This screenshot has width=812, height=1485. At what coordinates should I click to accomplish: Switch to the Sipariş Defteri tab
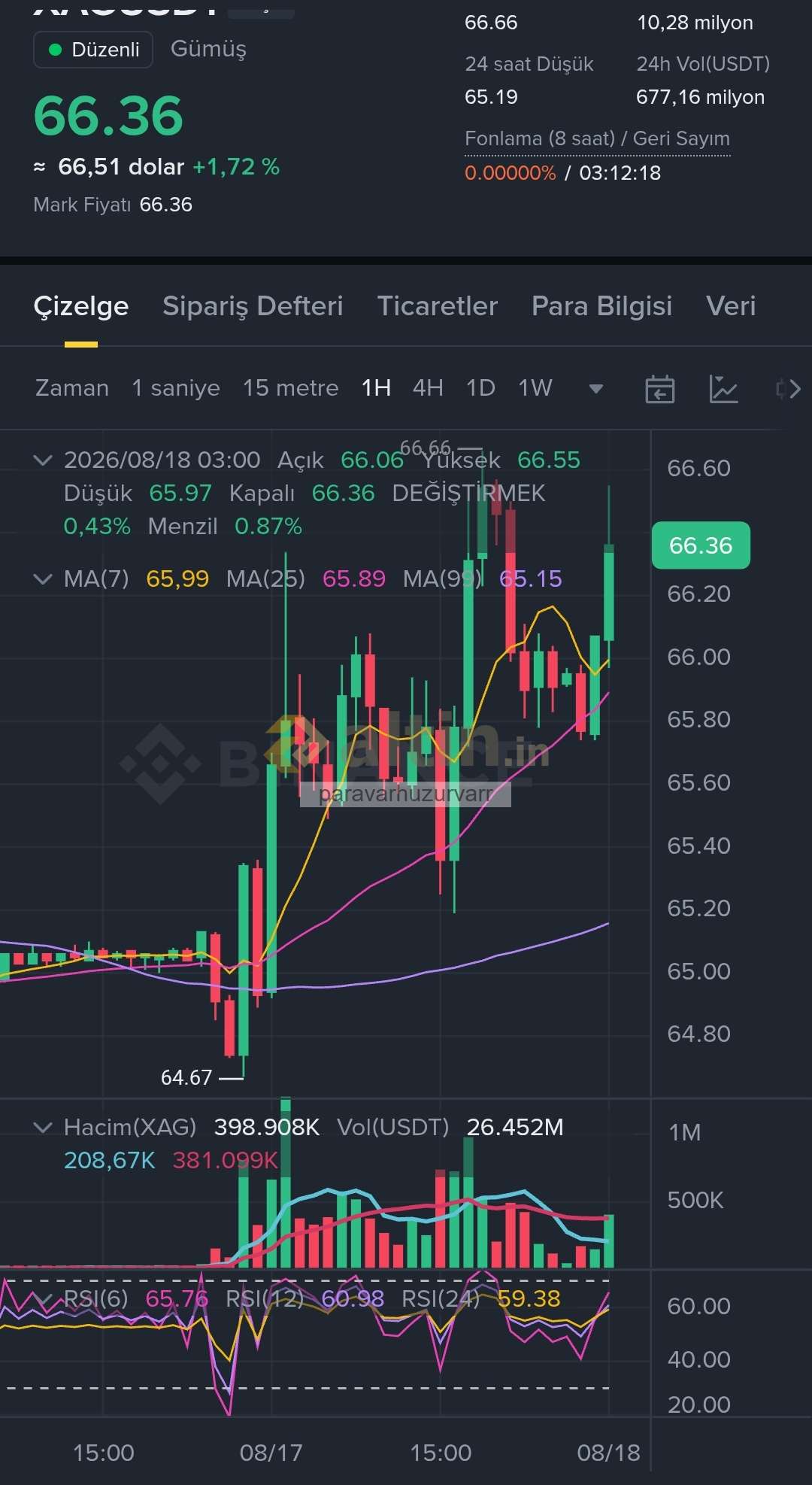click(253, 306)
